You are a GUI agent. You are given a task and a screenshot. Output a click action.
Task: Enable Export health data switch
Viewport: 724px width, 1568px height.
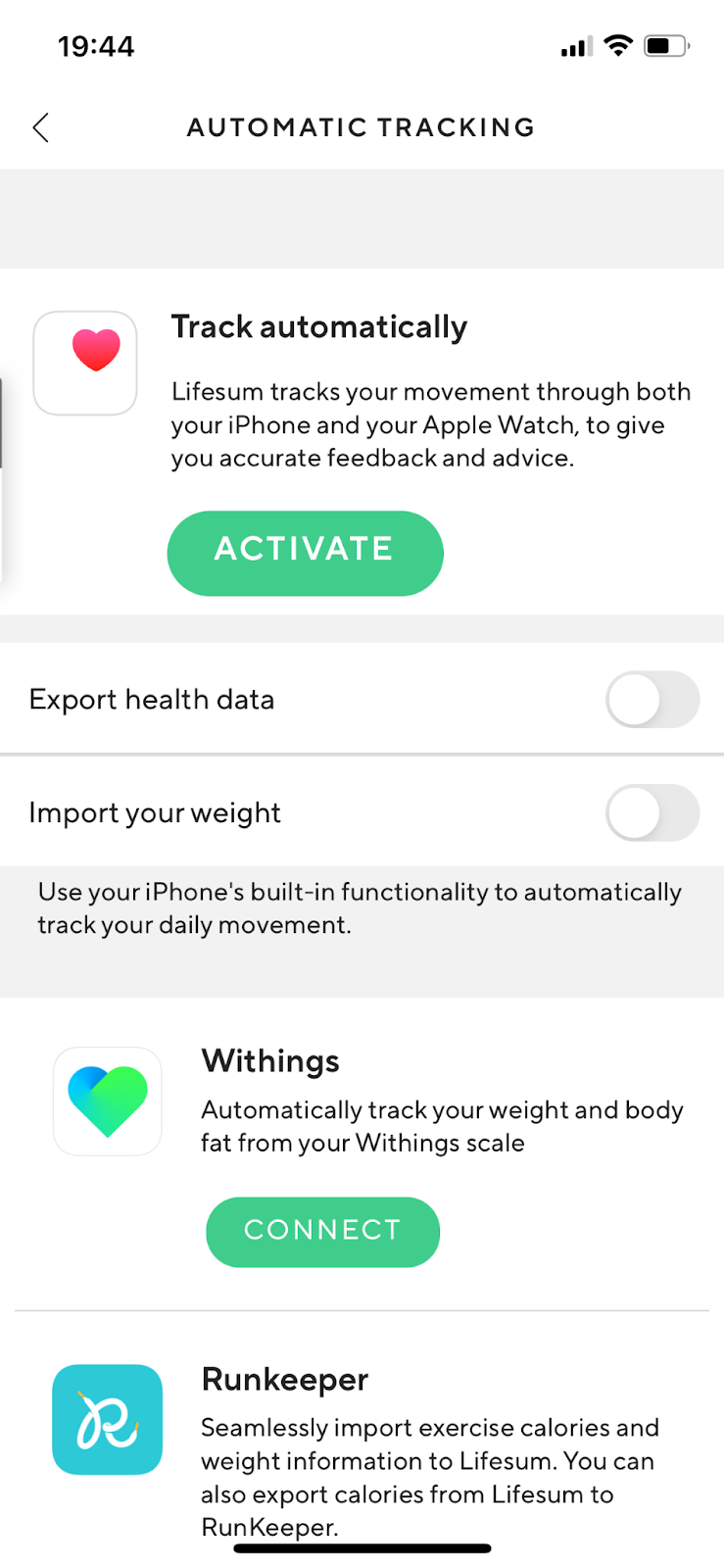[652, 700]
